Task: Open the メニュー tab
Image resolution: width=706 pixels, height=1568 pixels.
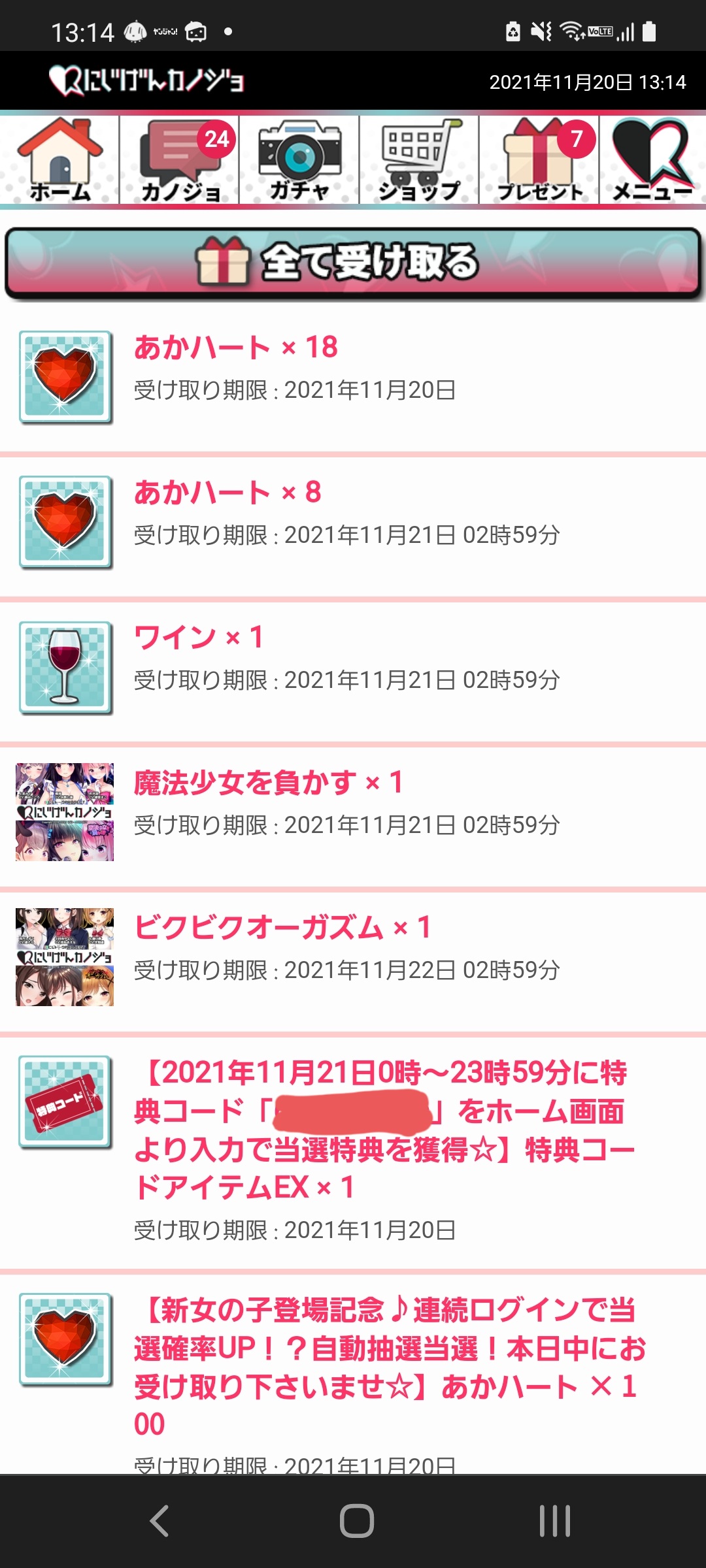Action: coord(652,161)
